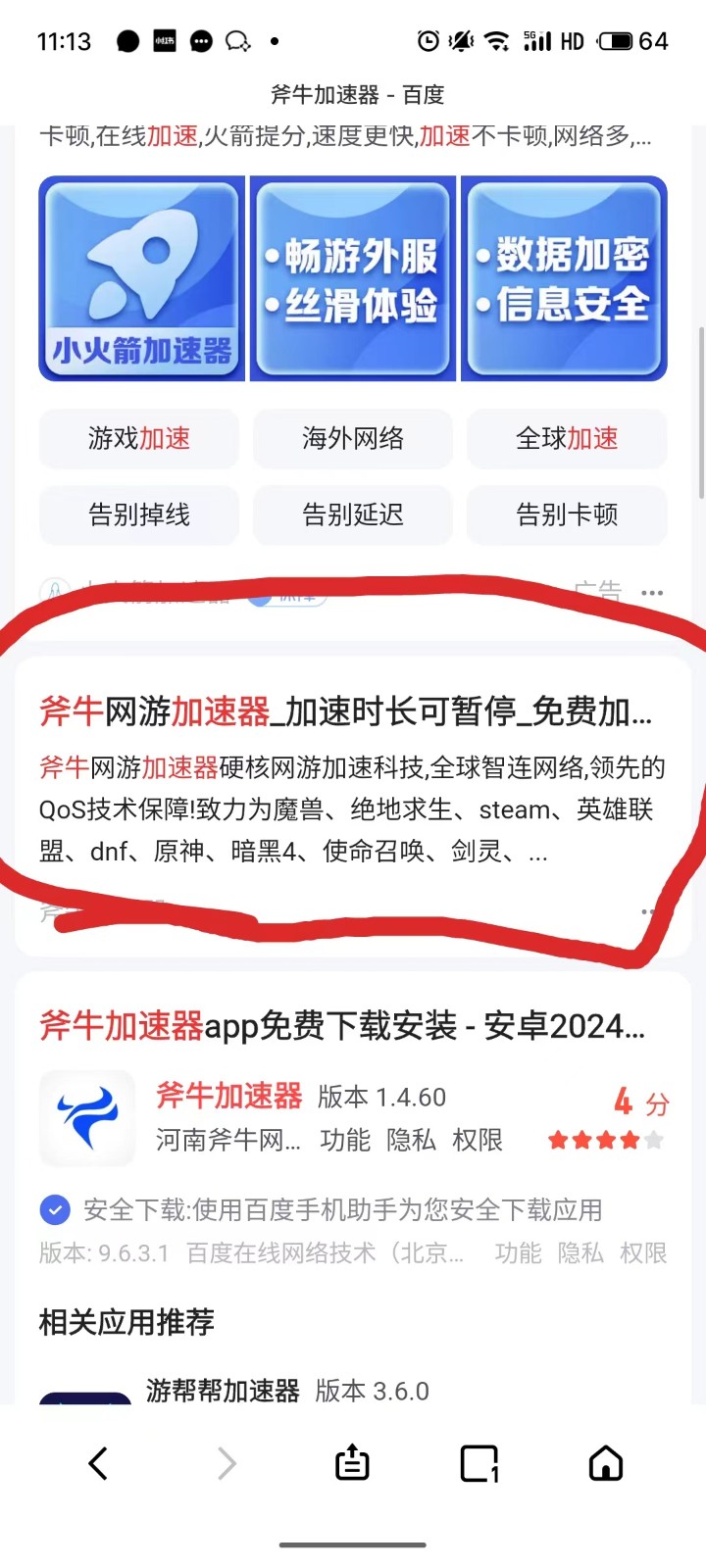Open the share icon in bottom toolbar

coord(352,1463)
